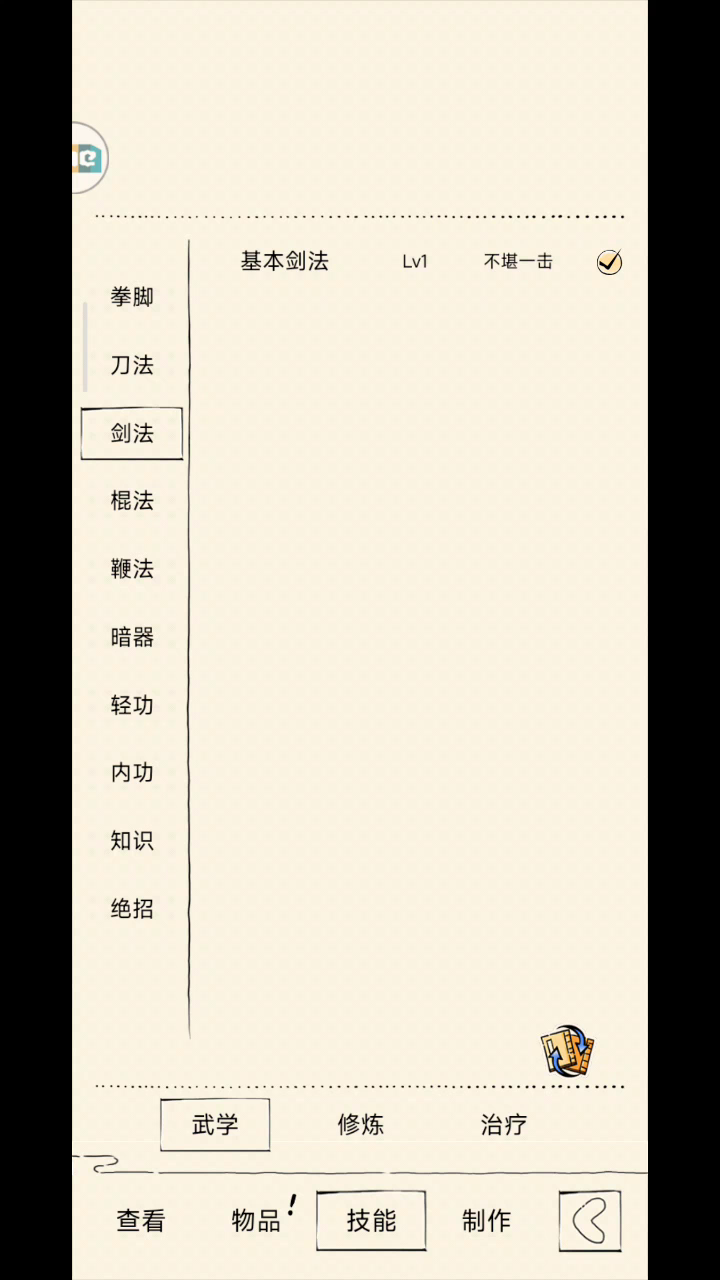Tap the selected 剑法 category
Image resolution: width=720 pixels, height=1280 pixels.
point(132,433)
